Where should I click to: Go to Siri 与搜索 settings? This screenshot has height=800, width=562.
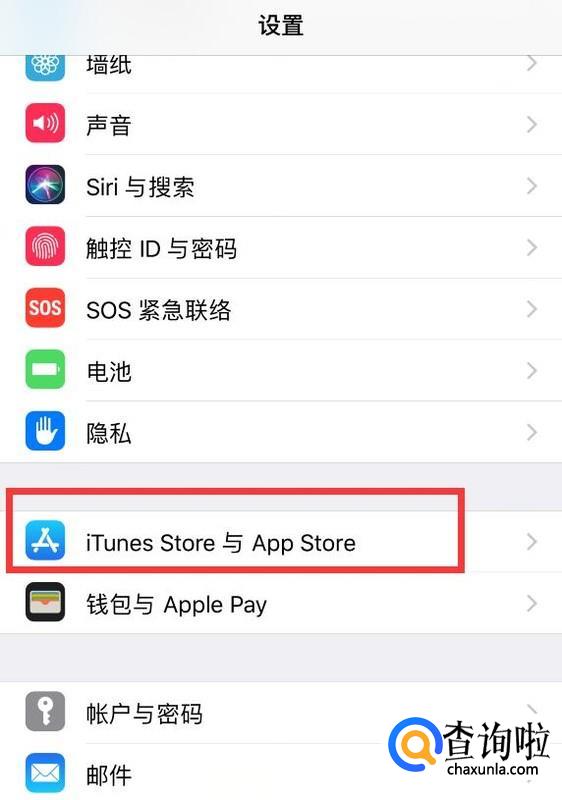[281, 186]
